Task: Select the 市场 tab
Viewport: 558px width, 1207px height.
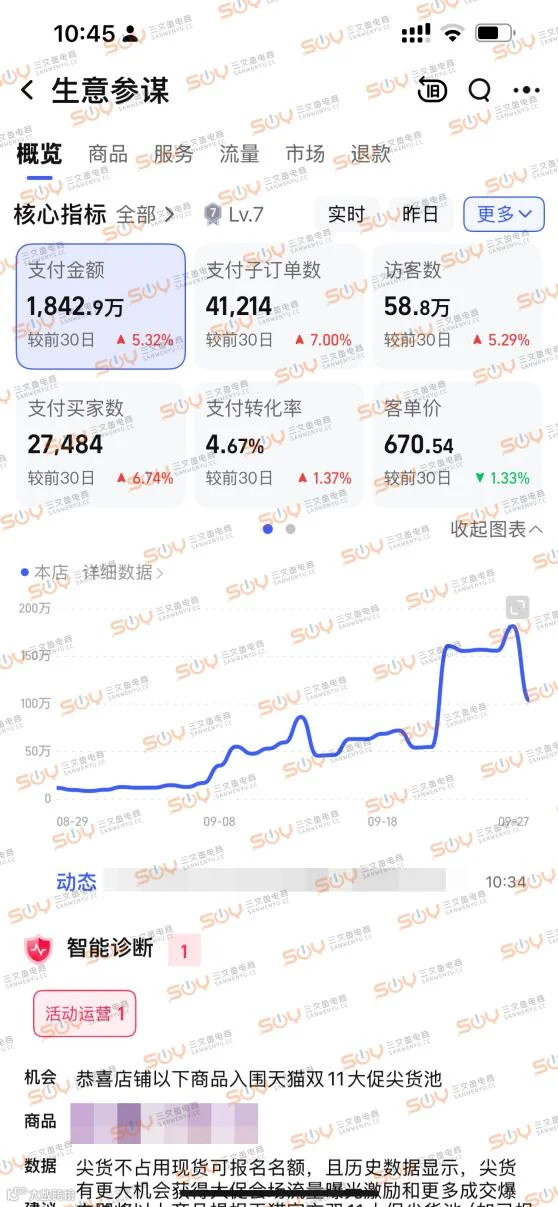Action: [x=305, y=154]
